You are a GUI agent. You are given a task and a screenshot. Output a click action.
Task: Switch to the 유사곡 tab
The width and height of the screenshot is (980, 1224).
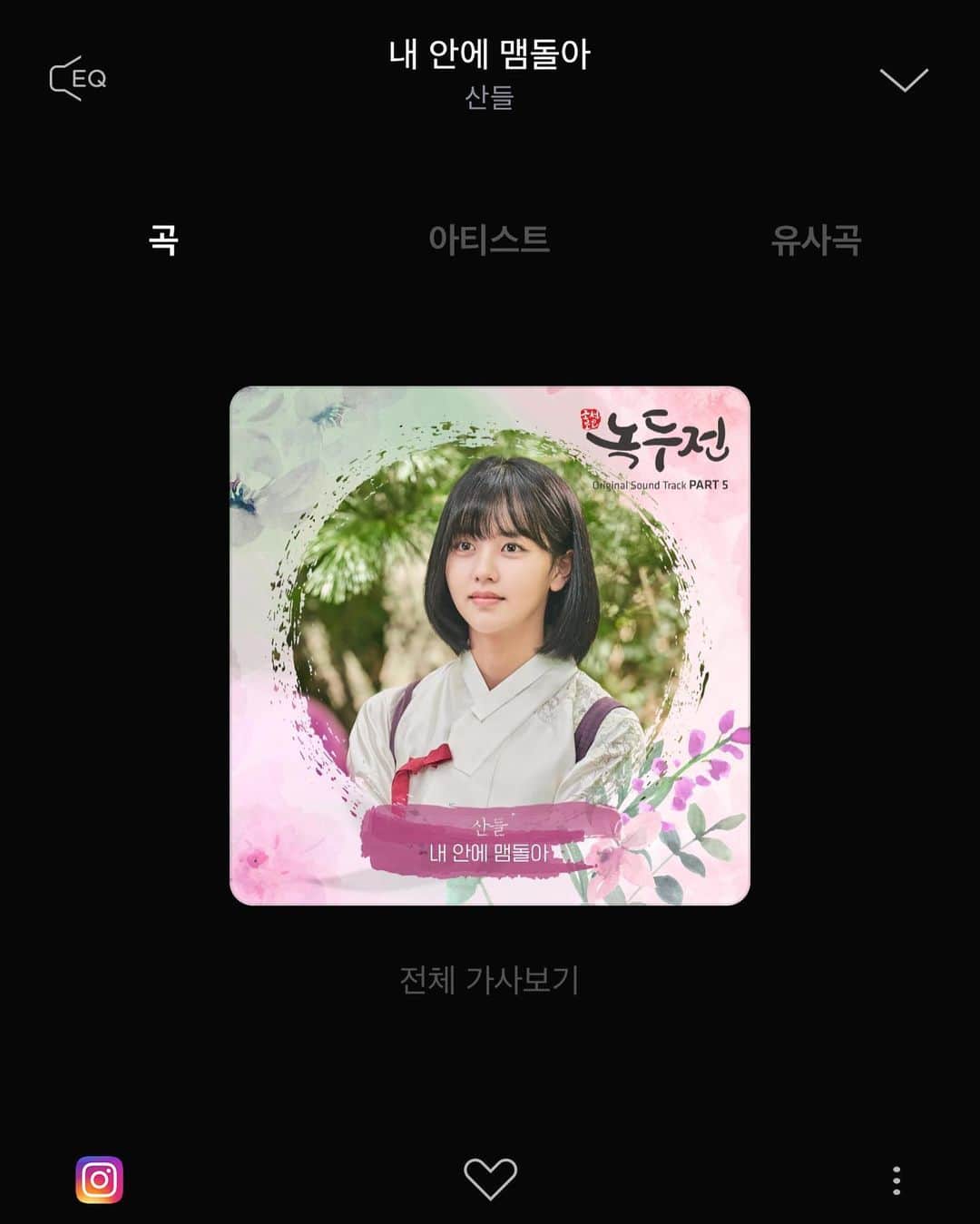[815, 240]
